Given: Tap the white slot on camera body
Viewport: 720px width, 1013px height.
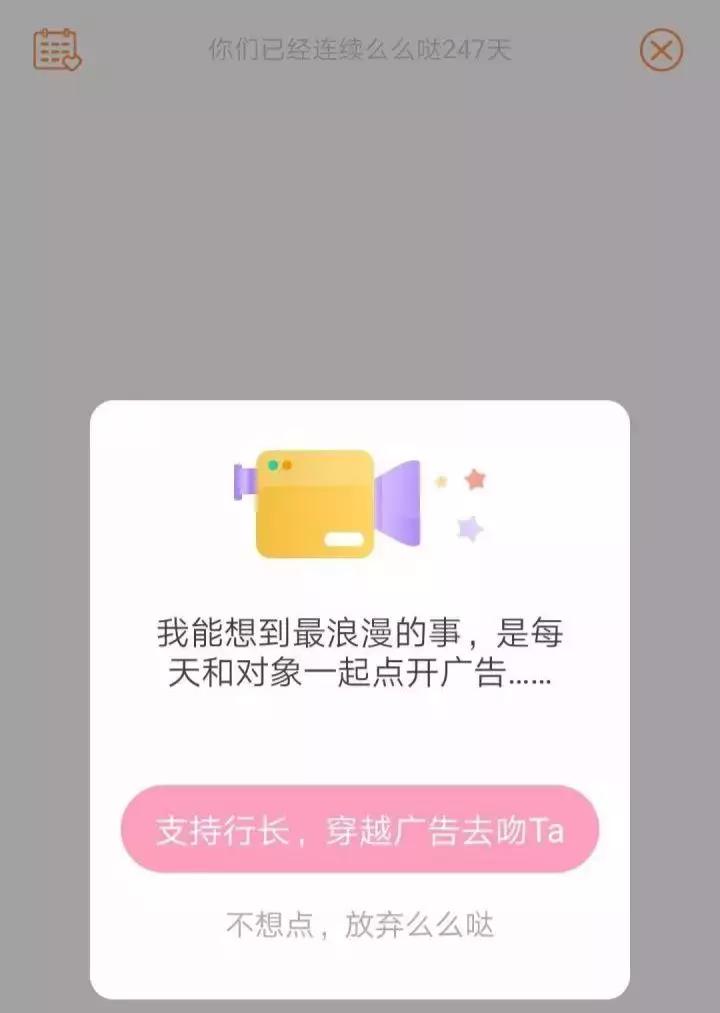Looking at the screenshot, I should tap(343, 539).
